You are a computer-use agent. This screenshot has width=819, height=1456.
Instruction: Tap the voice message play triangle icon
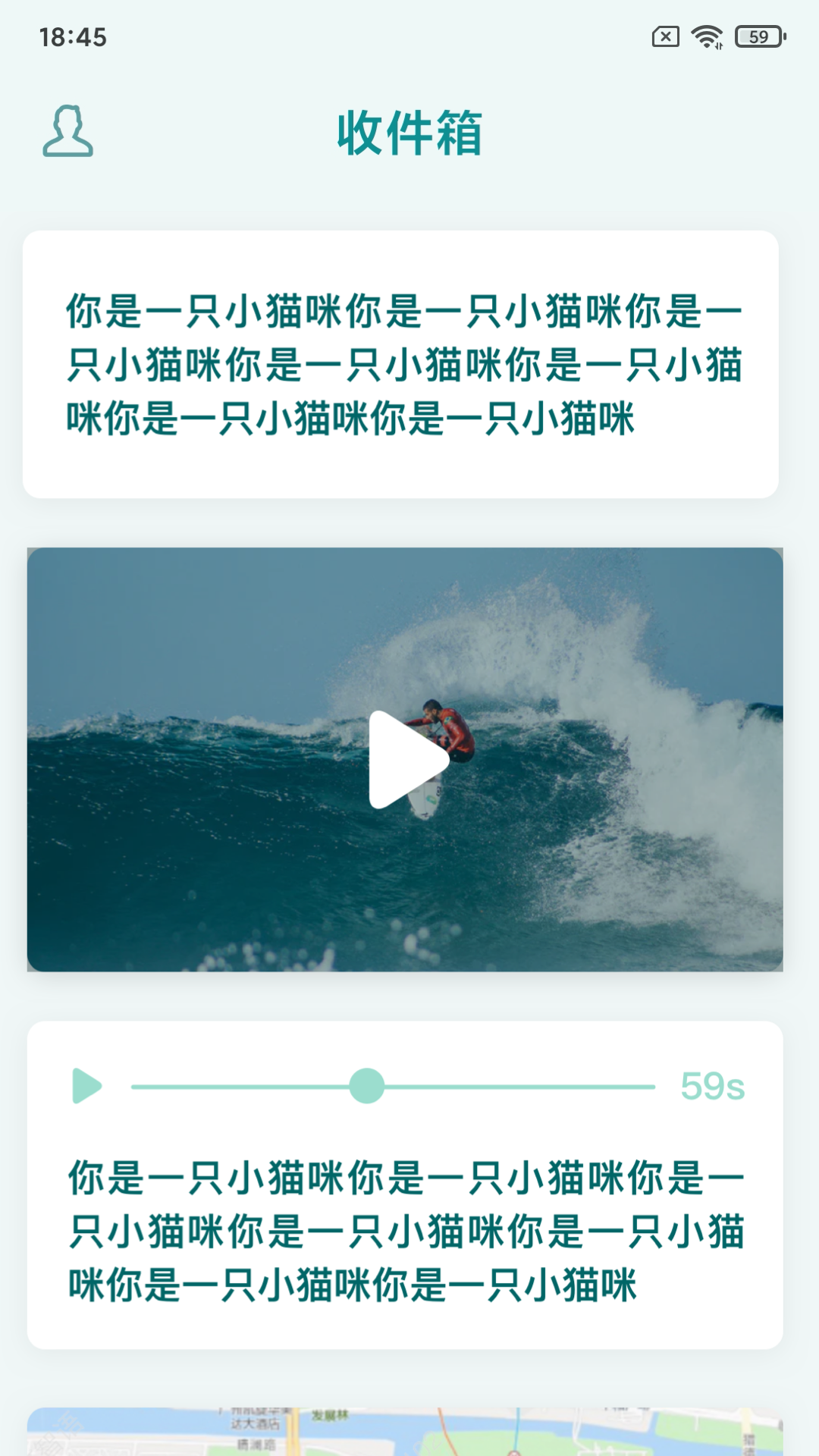pyautogui.click(x=86, y=1086)
